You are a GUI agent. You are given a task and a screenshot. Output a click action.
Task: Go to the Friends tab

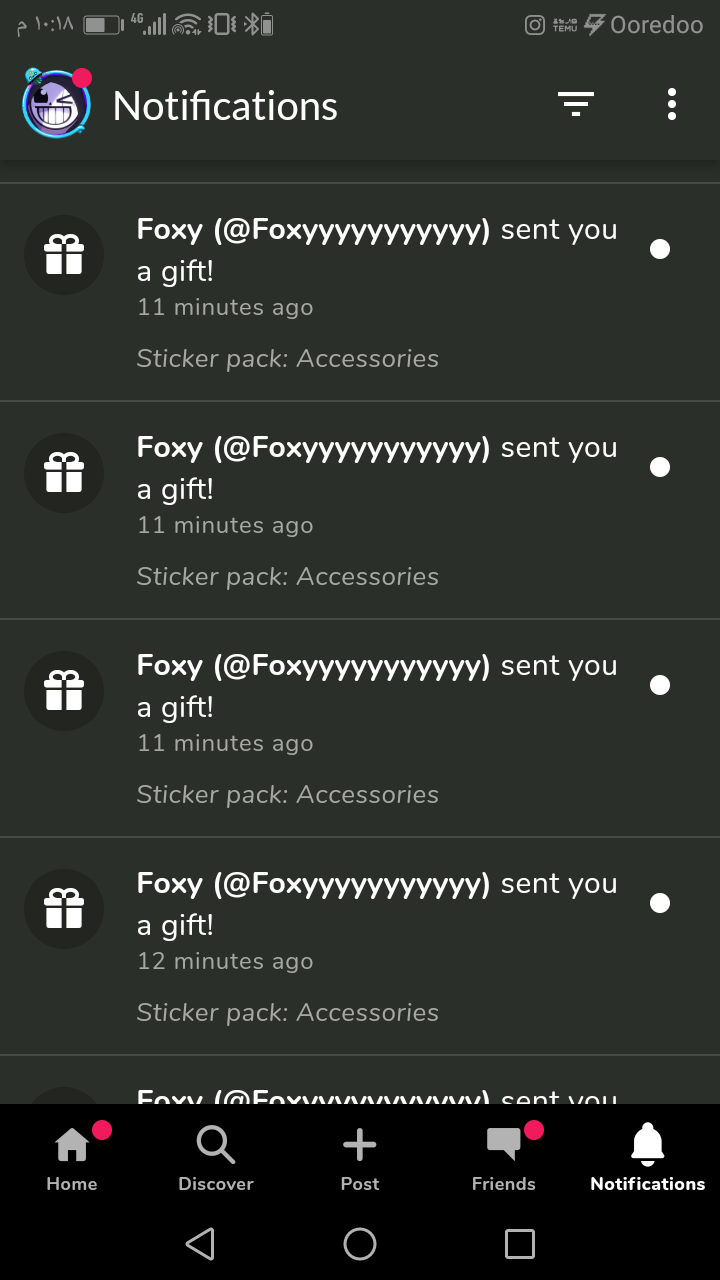point(504,1157)
